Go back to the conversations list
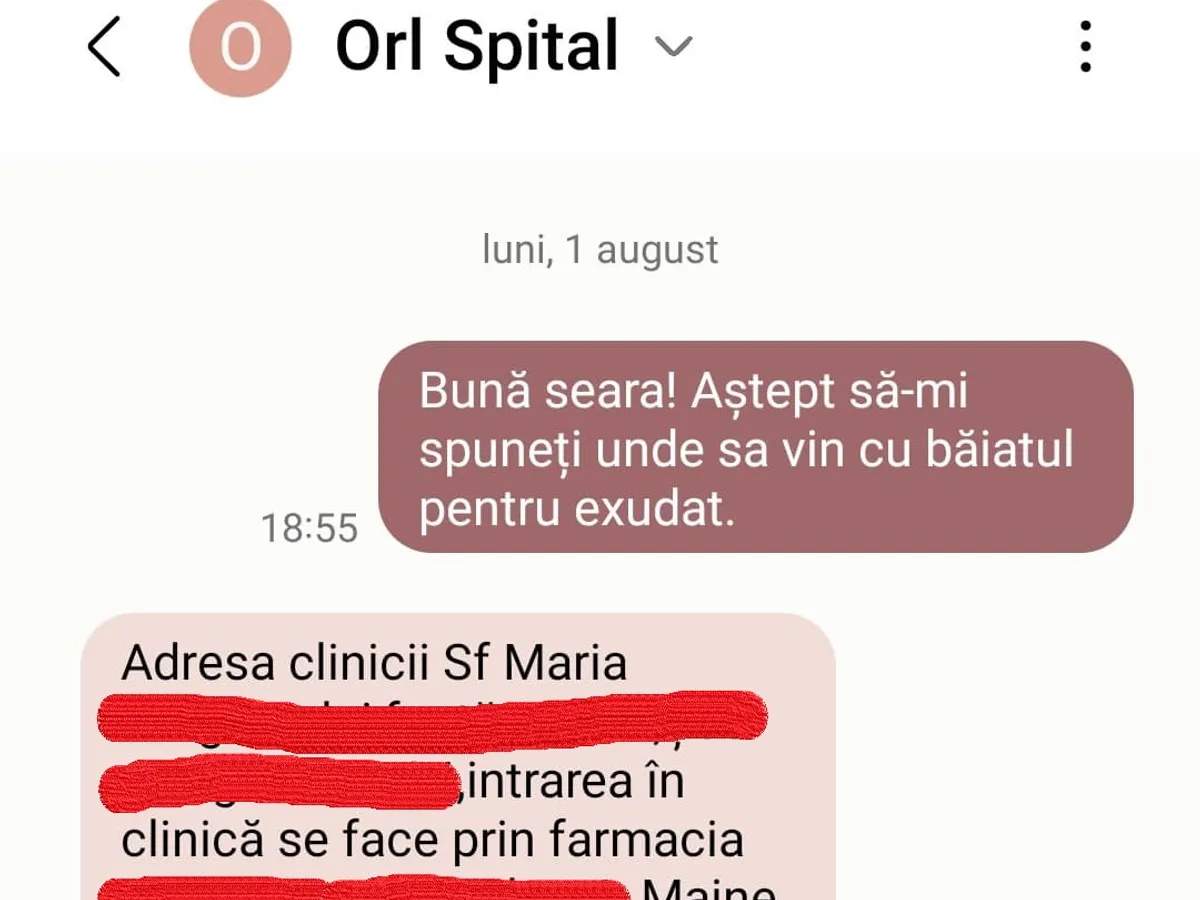Viewport: 1200px width, 900px height. (104, 47)
